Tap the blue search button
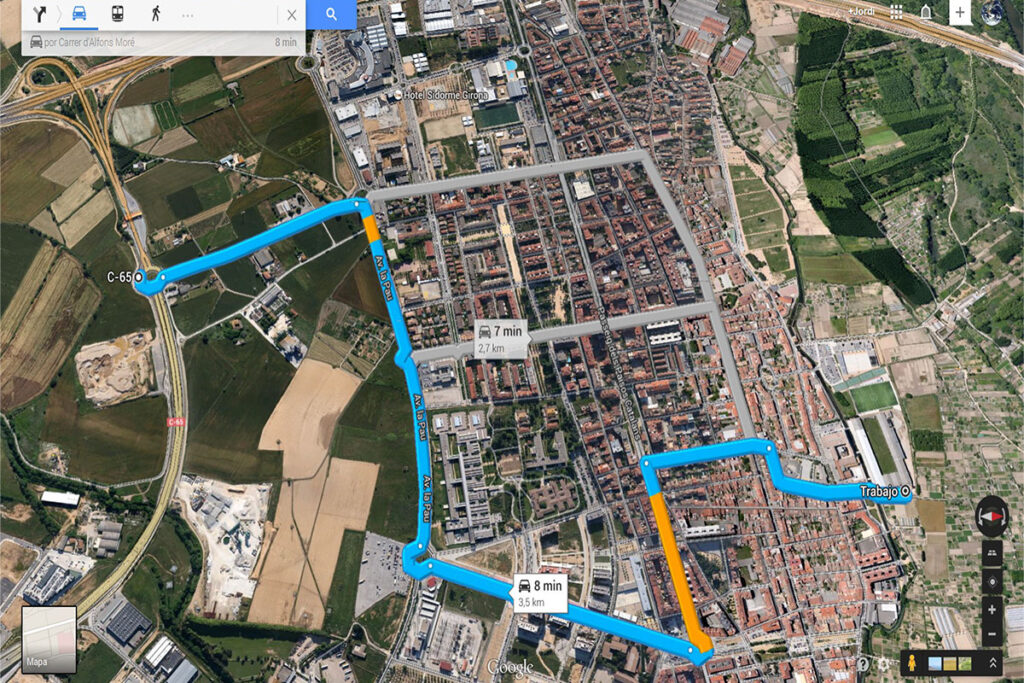Image resolution: width=1024 pixels, height=683 pixels. pos(332,14)
